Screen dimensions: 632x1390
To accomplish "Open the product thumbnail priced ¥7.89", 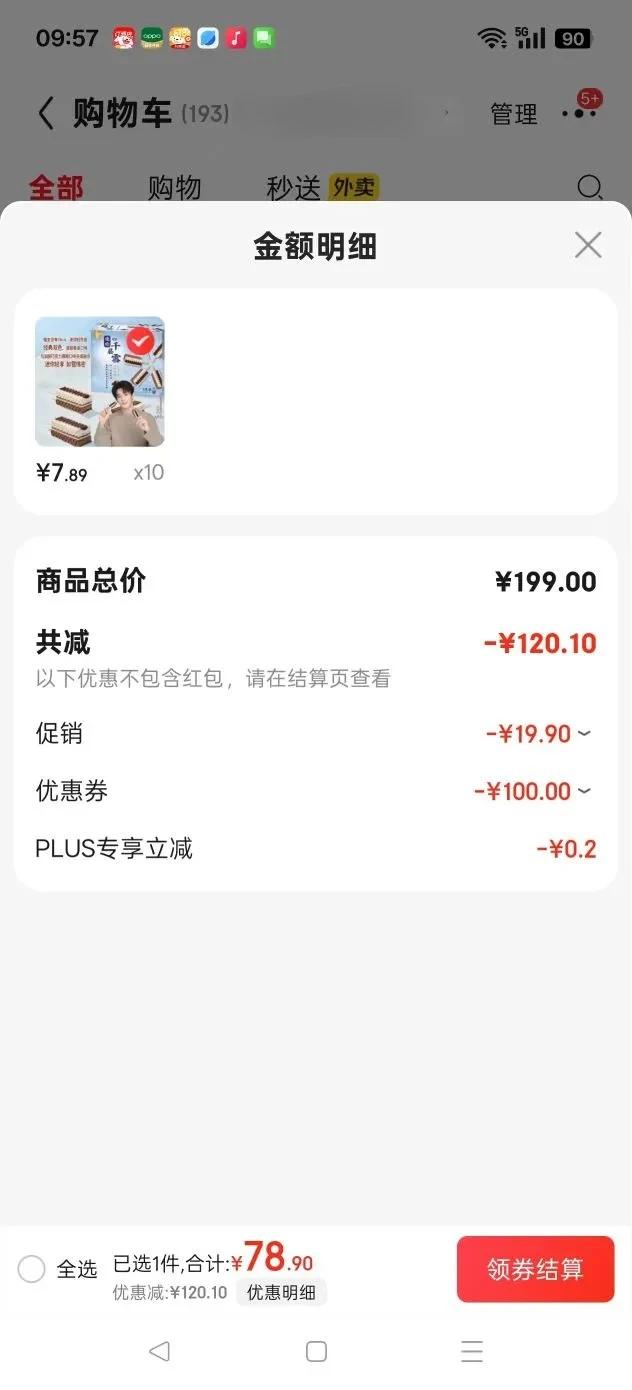I will [100, 382].
